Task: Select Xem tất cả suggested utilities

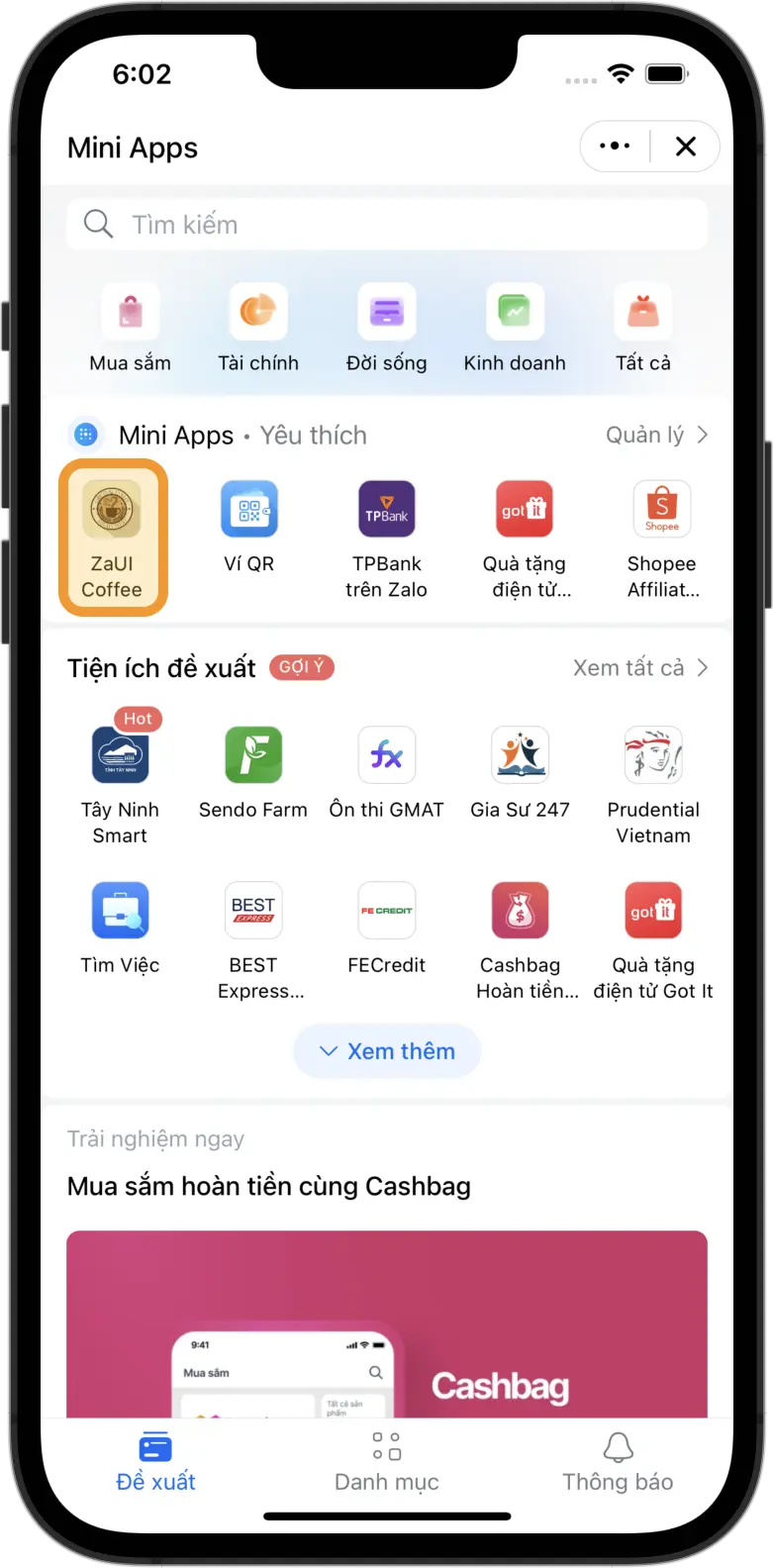Action: point(640,668)
